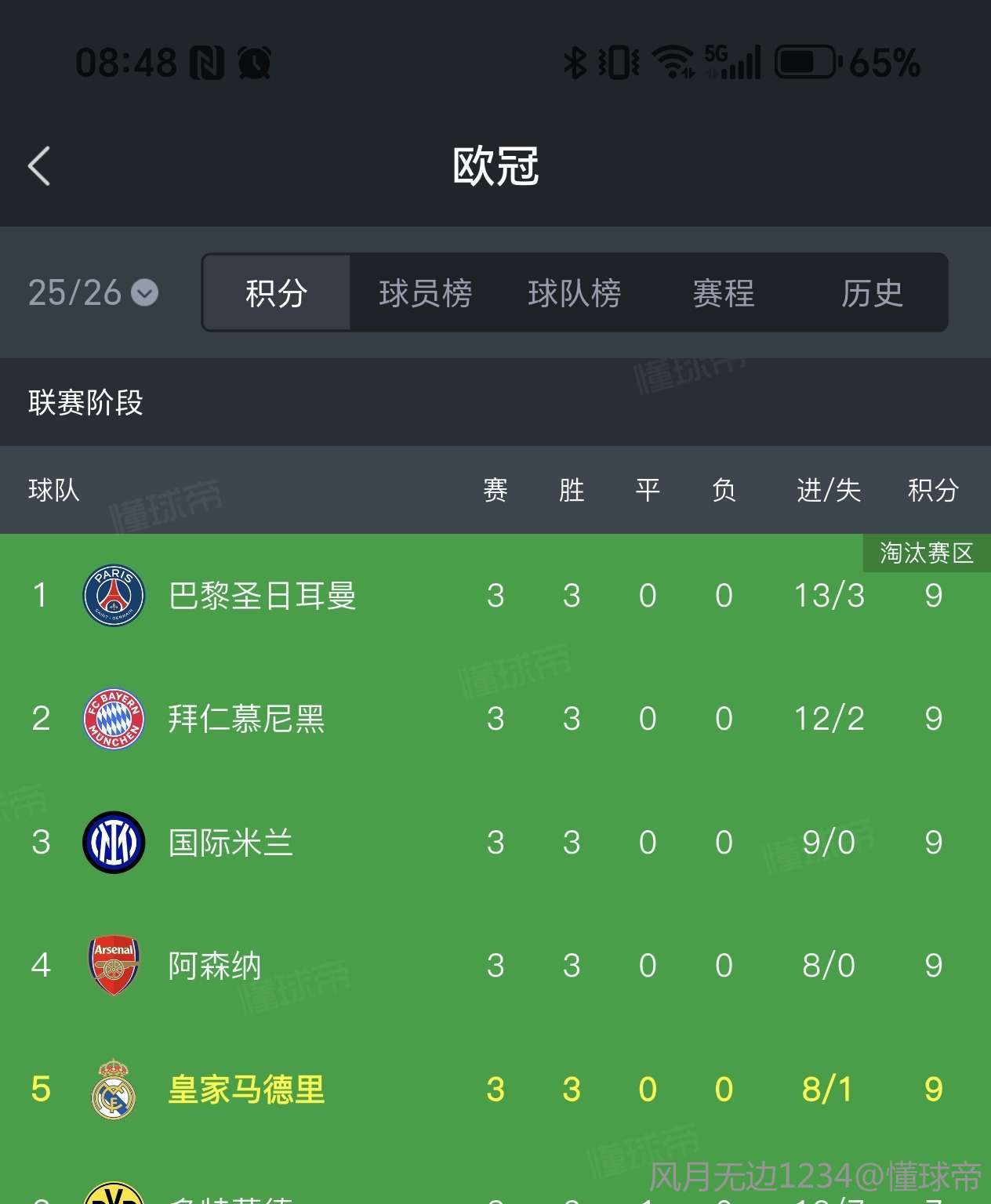This screenshot has width=991, height=1204.
Task: Open the 赛程 tab
Action: (x=723, y=293)
